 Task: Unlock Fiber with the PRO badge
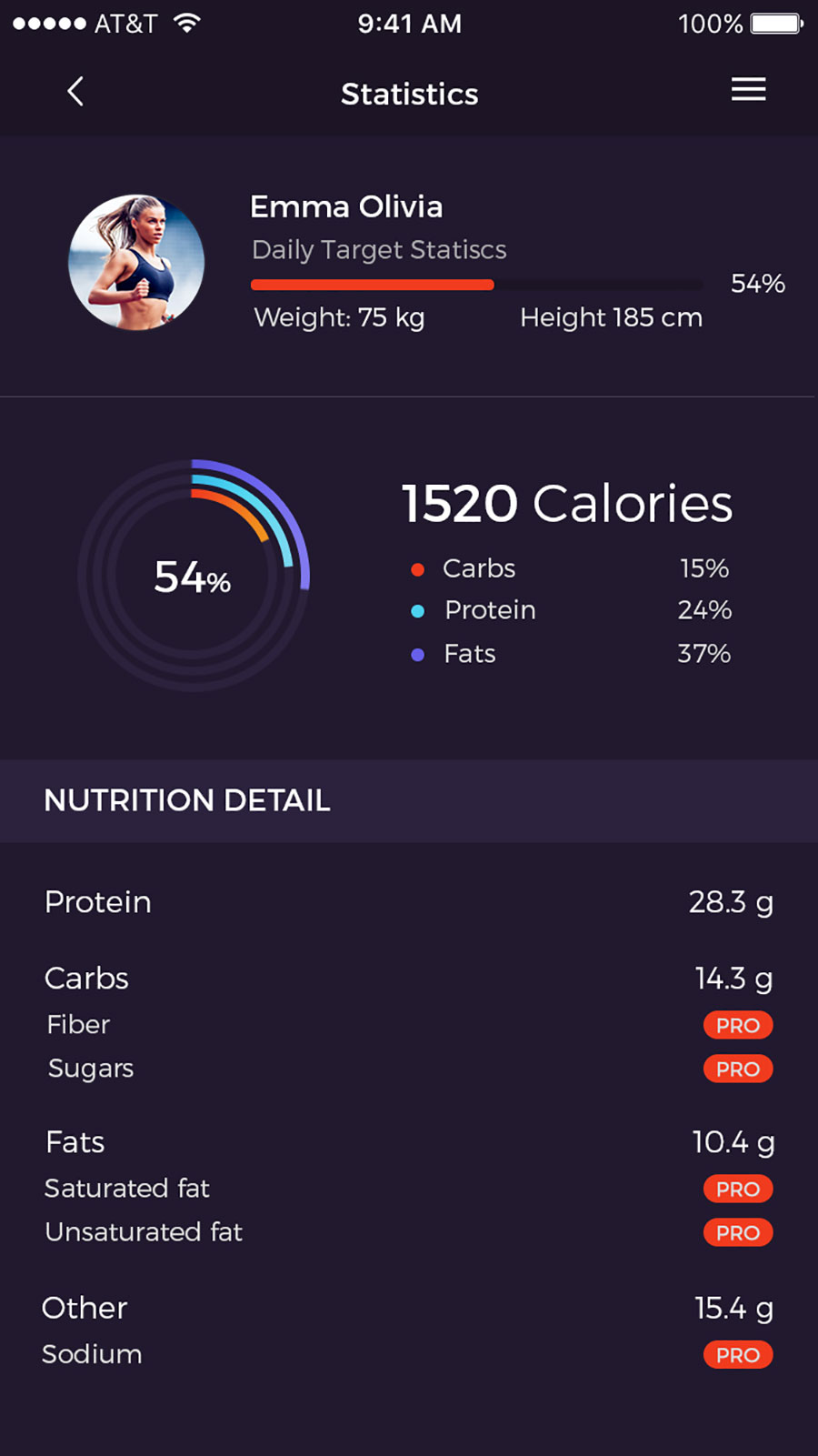(738, 1025)
